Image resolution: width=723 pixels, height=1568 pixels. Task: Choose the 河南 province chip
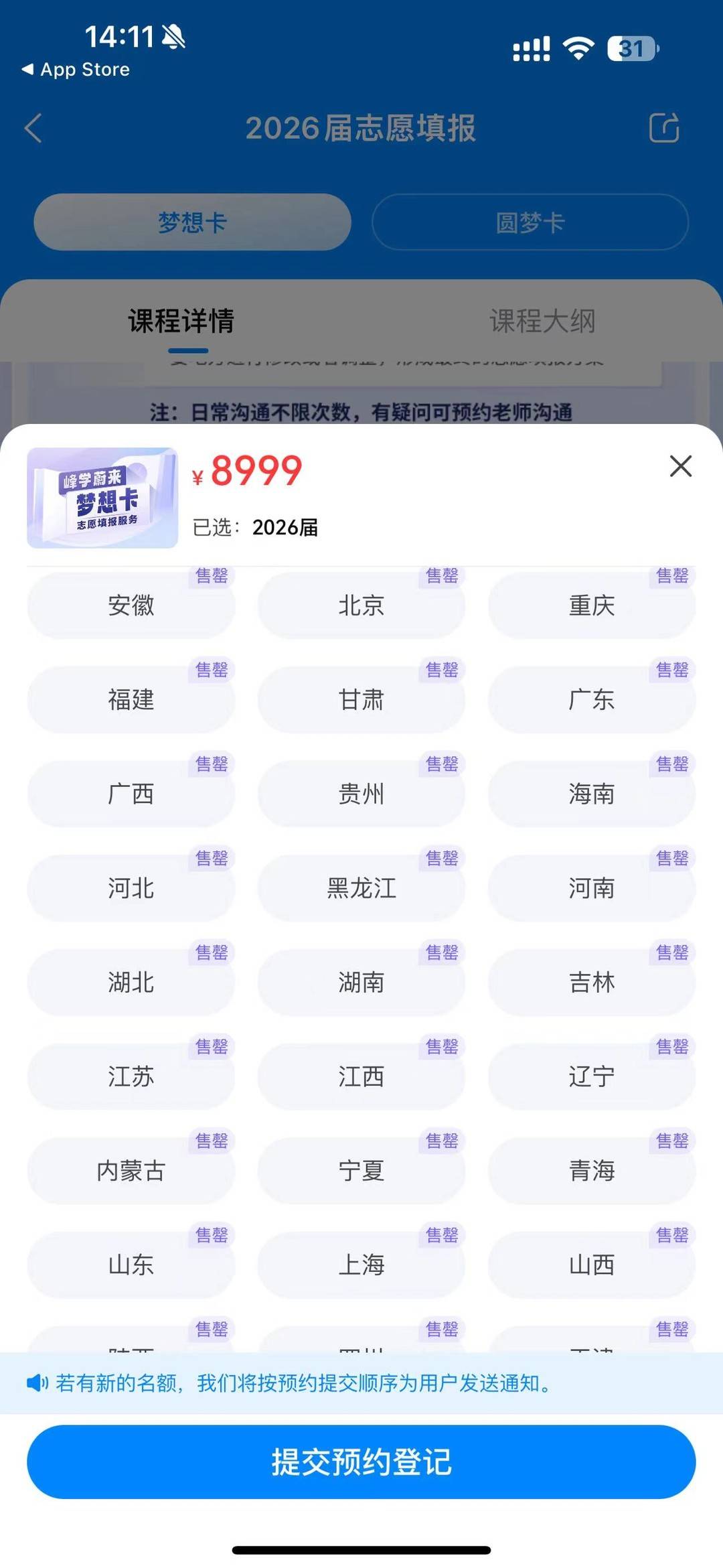coord(592,888)
